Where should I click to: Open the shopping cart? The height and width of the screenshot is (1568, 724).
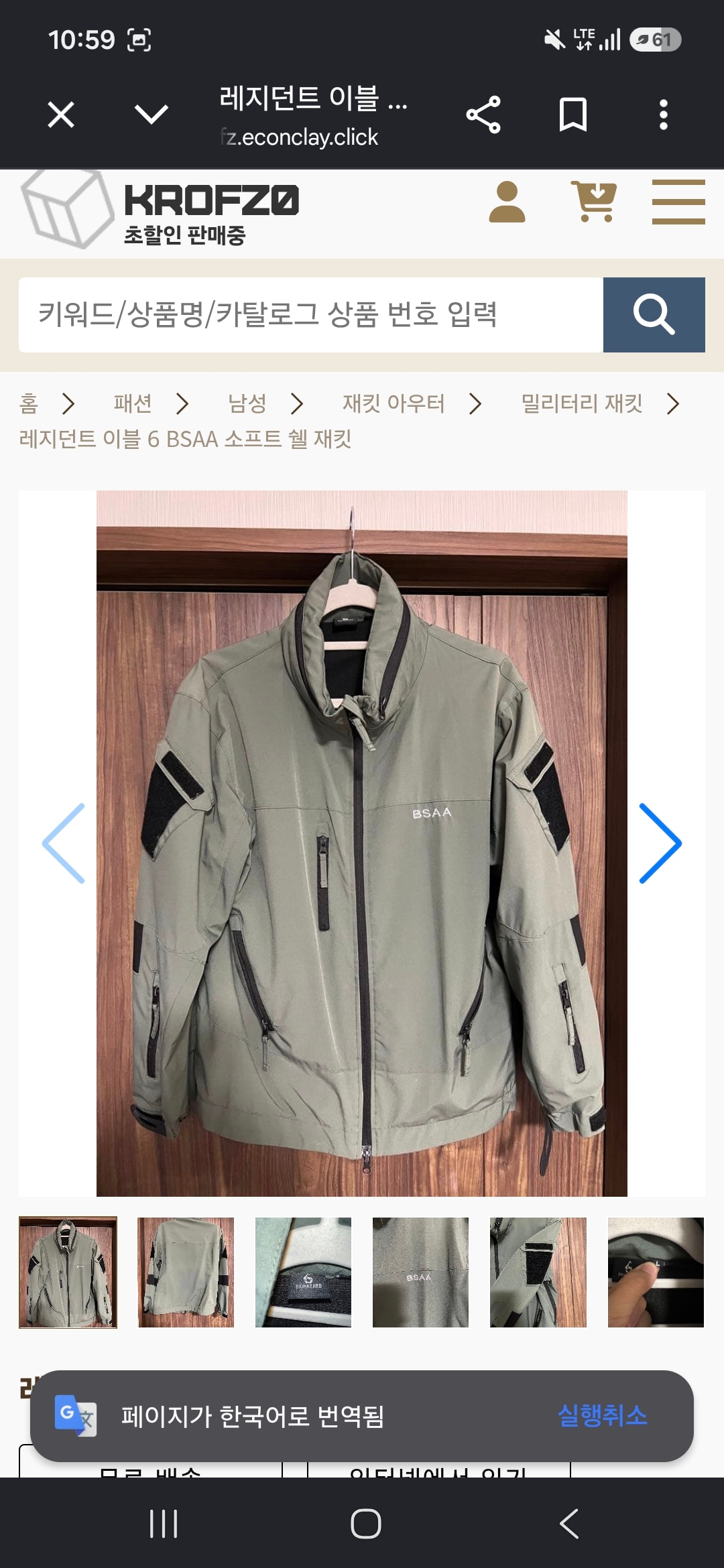tap(594, 201)
